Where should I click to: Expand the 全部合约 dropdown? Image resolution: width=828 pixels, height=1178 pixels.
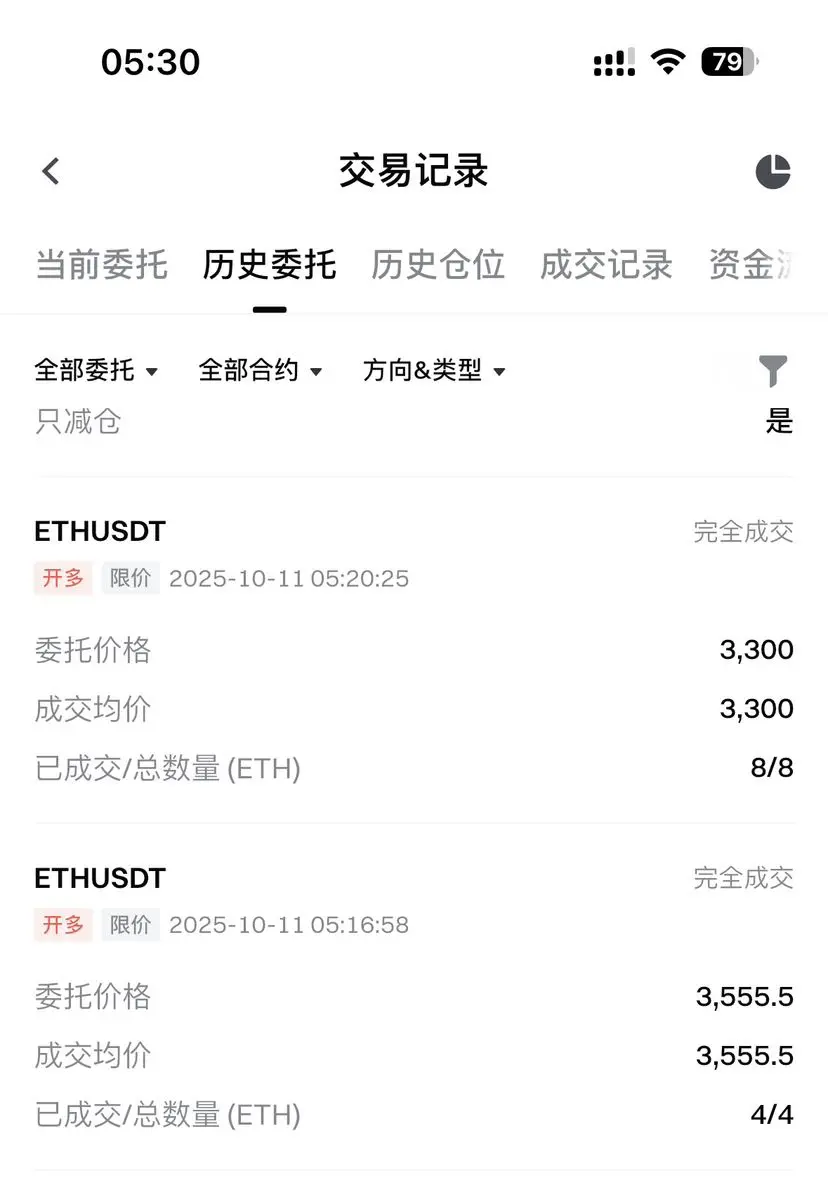[260, 370]
